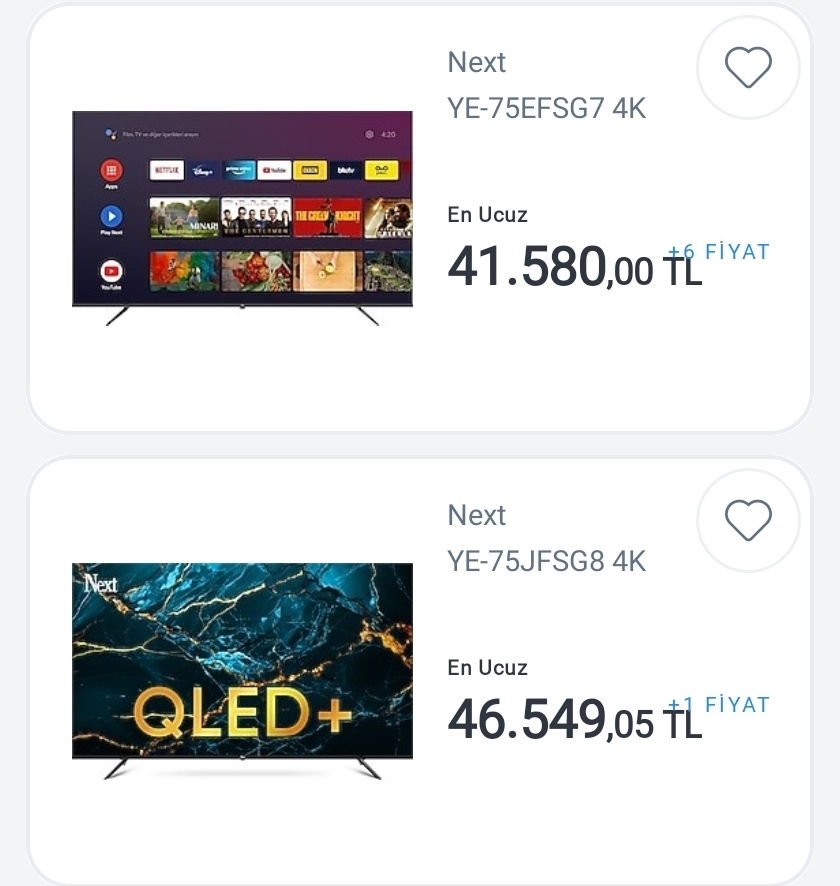
Task: Favorite the Next YE-75EFSG7 4K TV
Action: 748,68
